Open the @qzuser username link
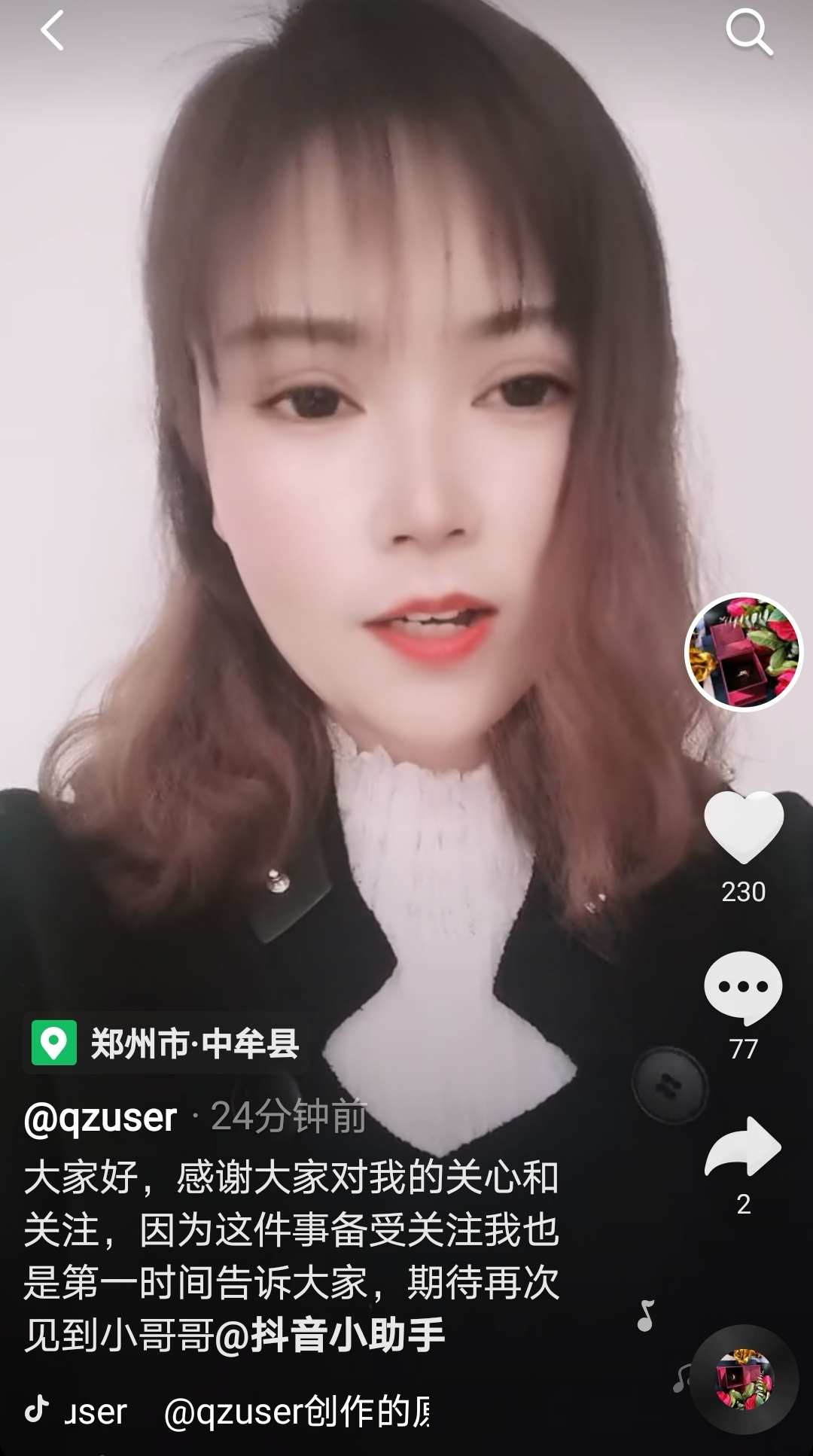 (x=101, y=1117)
